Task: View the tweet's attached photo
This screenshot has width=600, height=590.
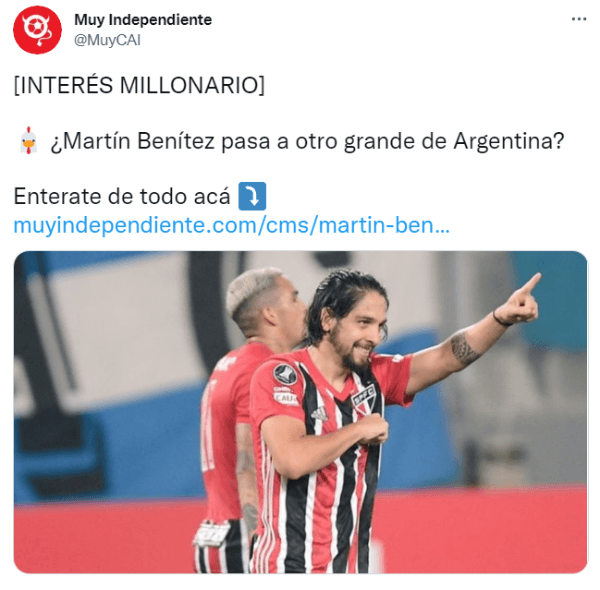Action: coord(300,411)
